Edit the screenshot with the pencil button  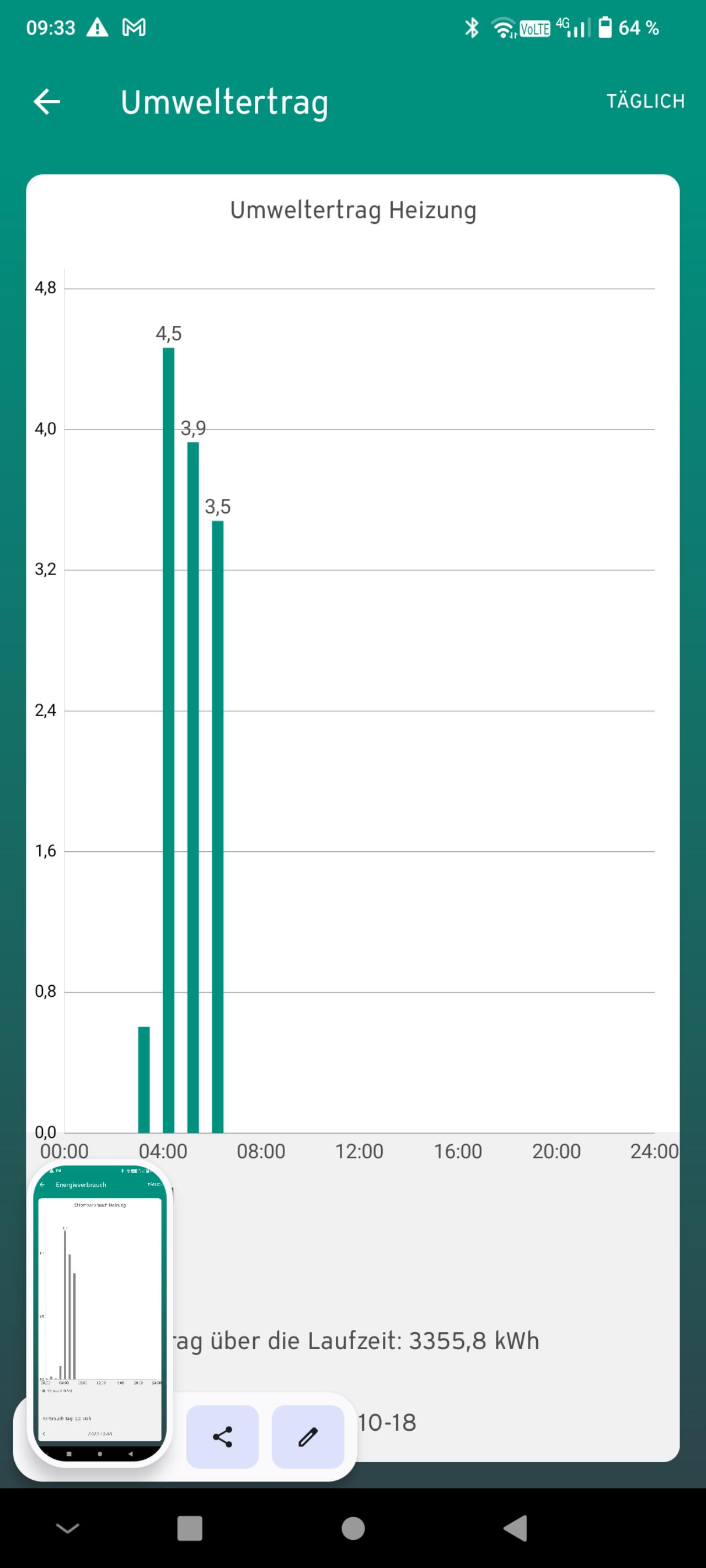[x=308, y=1437]
